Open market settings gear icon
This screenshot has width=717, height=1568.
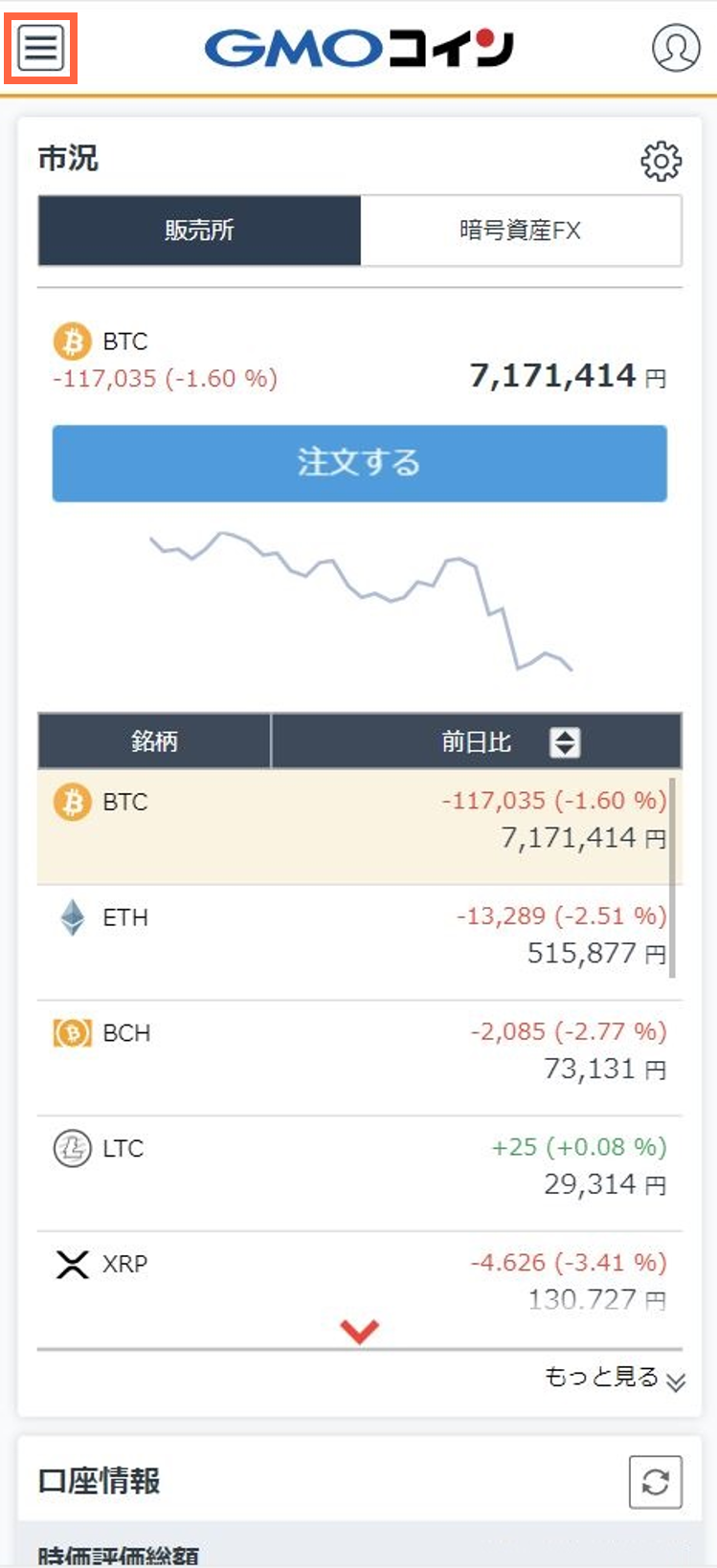click(x=661, y=161)
